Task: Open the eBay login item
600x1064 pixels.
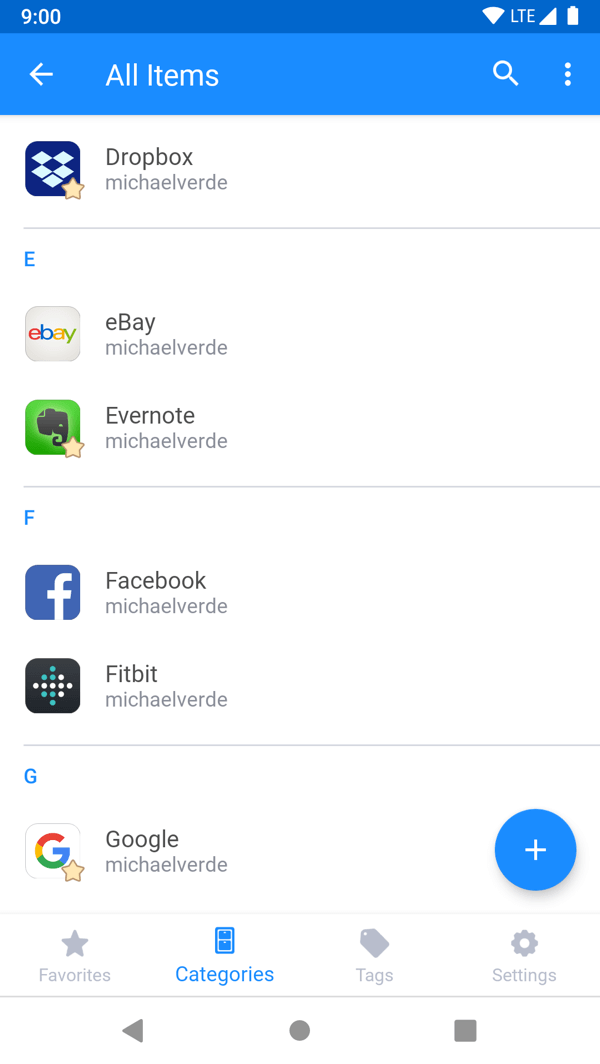Action: tap(300, 334)
